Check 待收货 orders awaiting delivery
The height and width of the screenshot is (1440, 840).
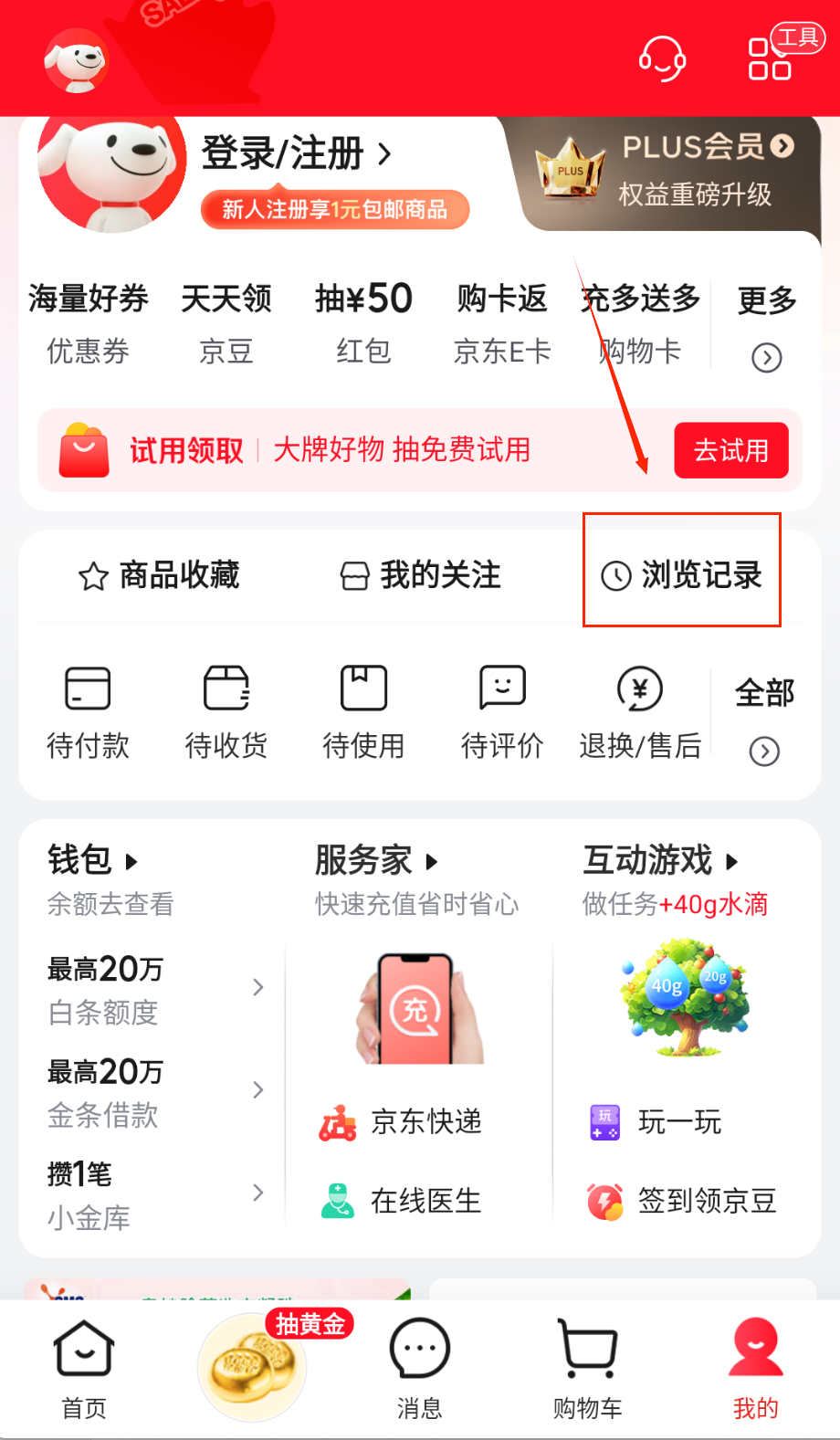[226, 712]
